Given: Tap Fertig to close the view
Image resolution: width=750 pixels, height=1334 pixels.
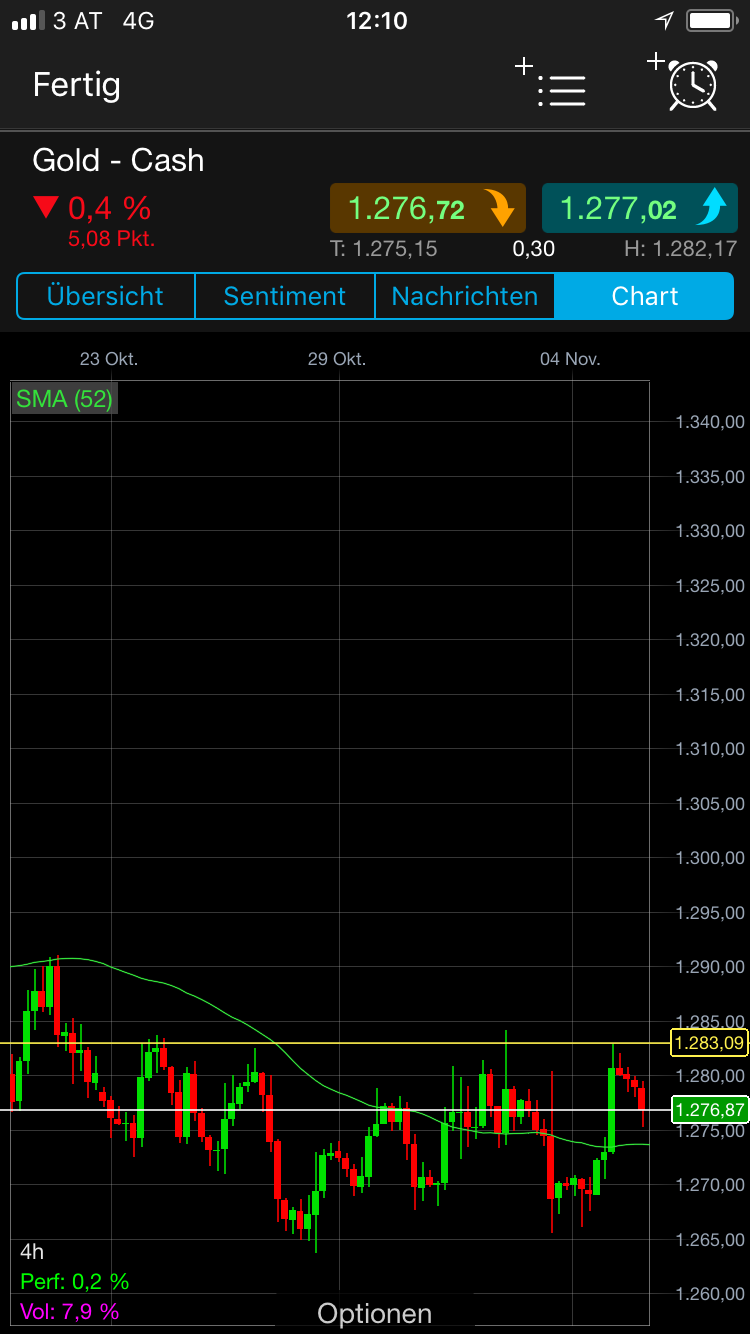Looking at the screenshot, I should (x=76, y=85).
